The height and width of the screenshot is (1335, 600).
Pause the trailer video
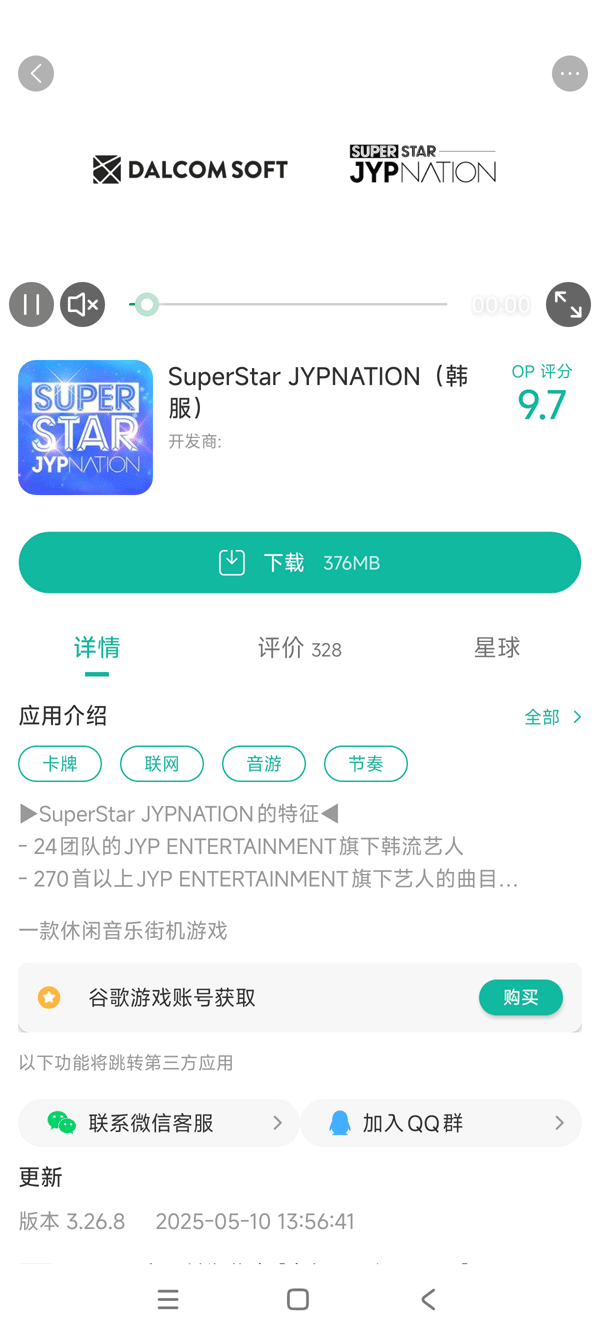click(x=31, y=305)
